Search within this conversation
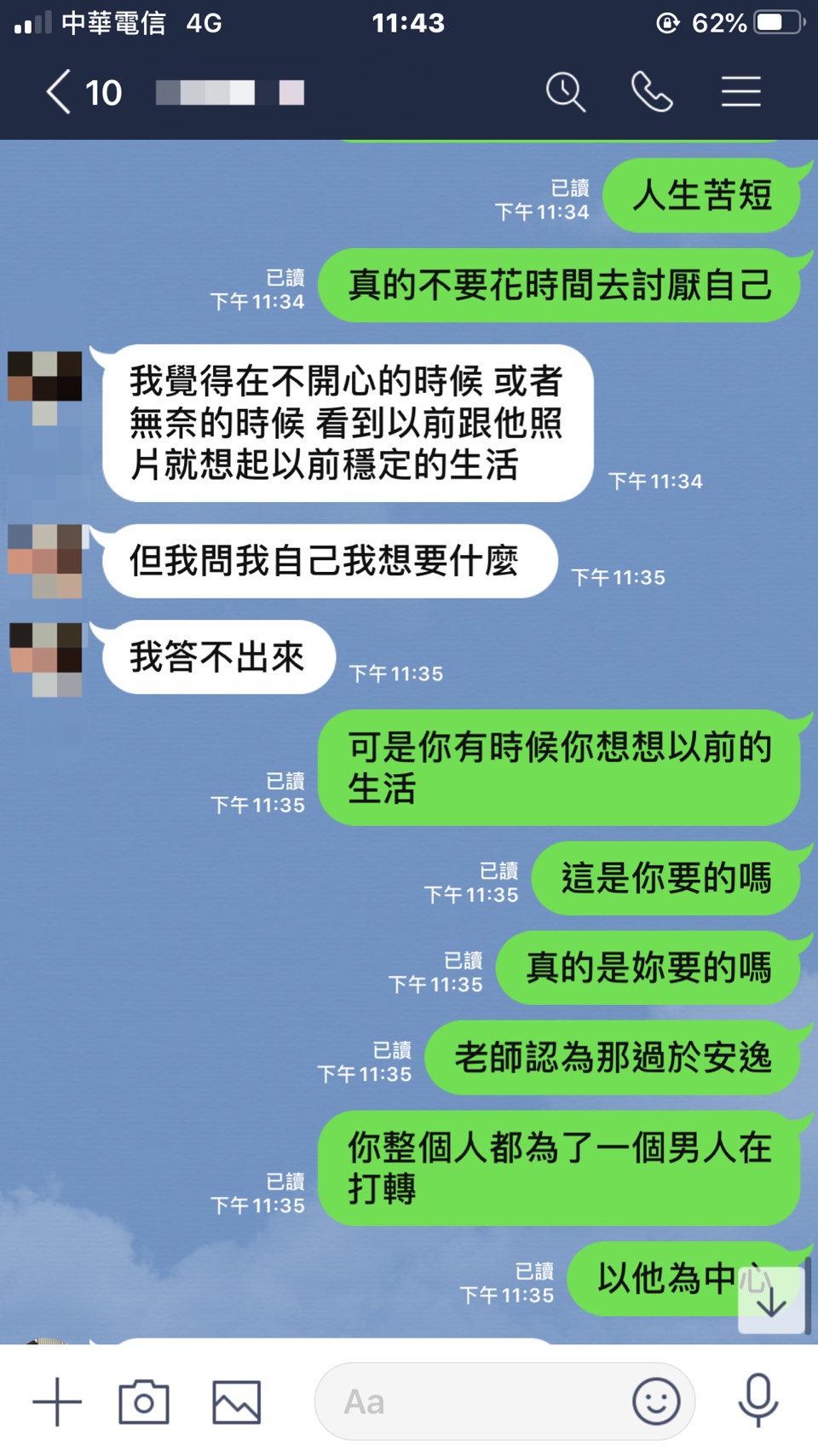818x1456 pixels. coord(565,92)
